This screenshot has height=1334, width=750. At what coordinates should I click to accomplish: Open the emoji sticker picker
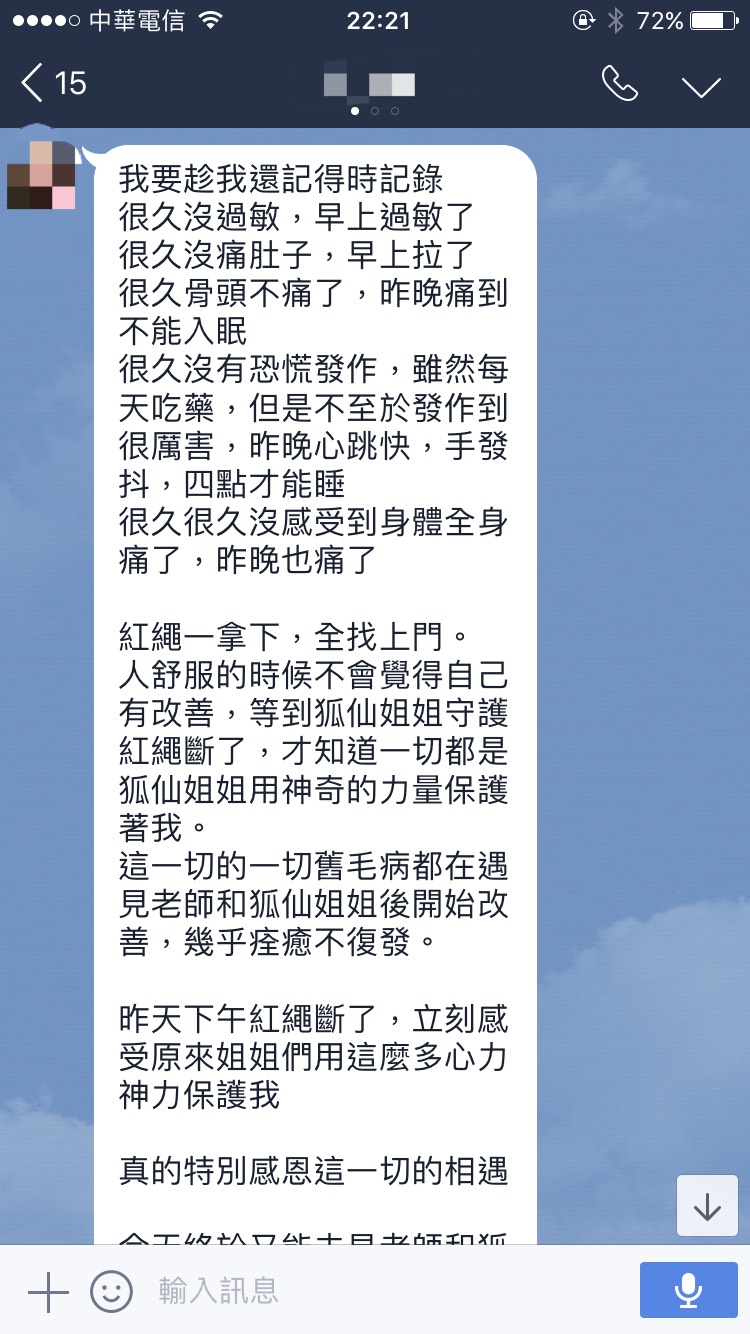click(111, 1291)
